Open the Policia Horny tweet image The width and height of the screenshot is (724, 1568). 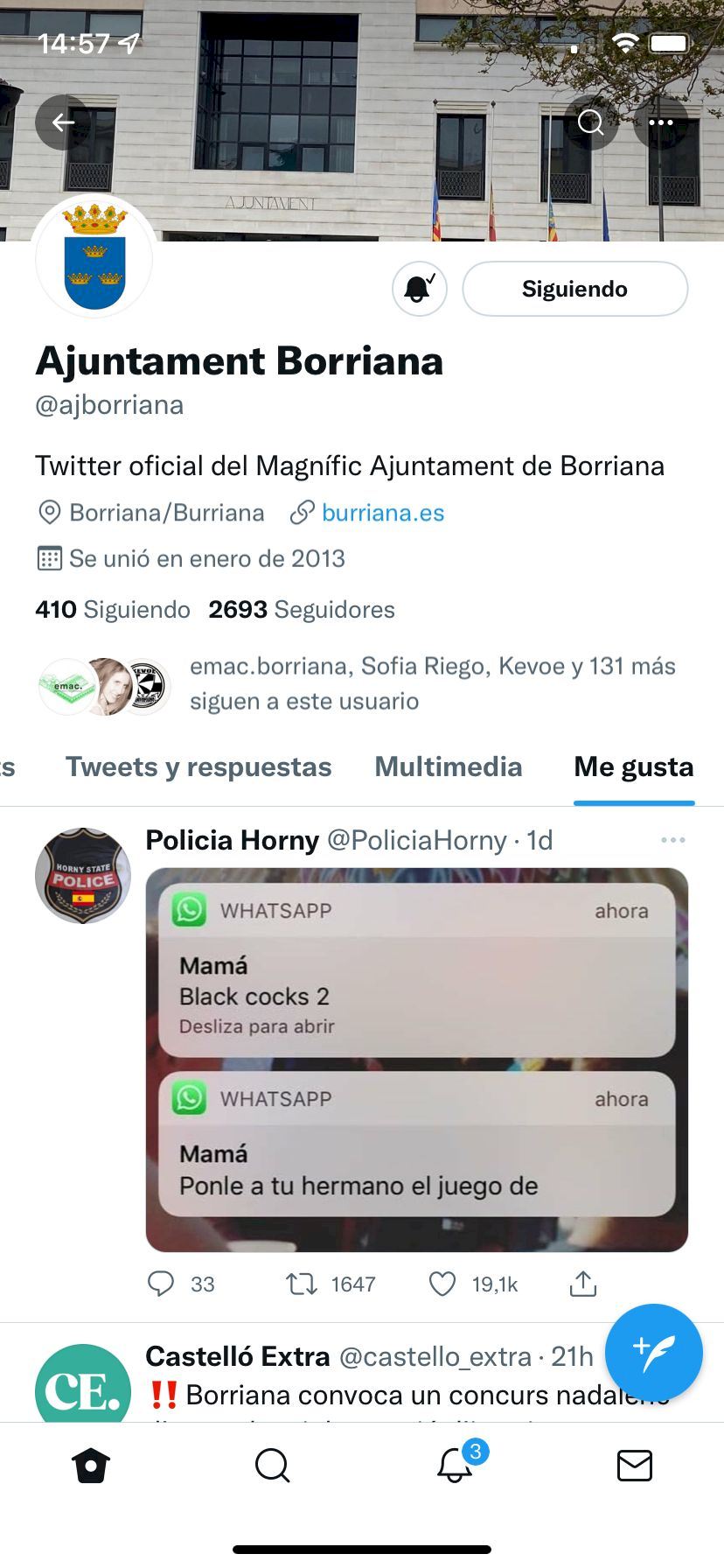pos(416,1059)
